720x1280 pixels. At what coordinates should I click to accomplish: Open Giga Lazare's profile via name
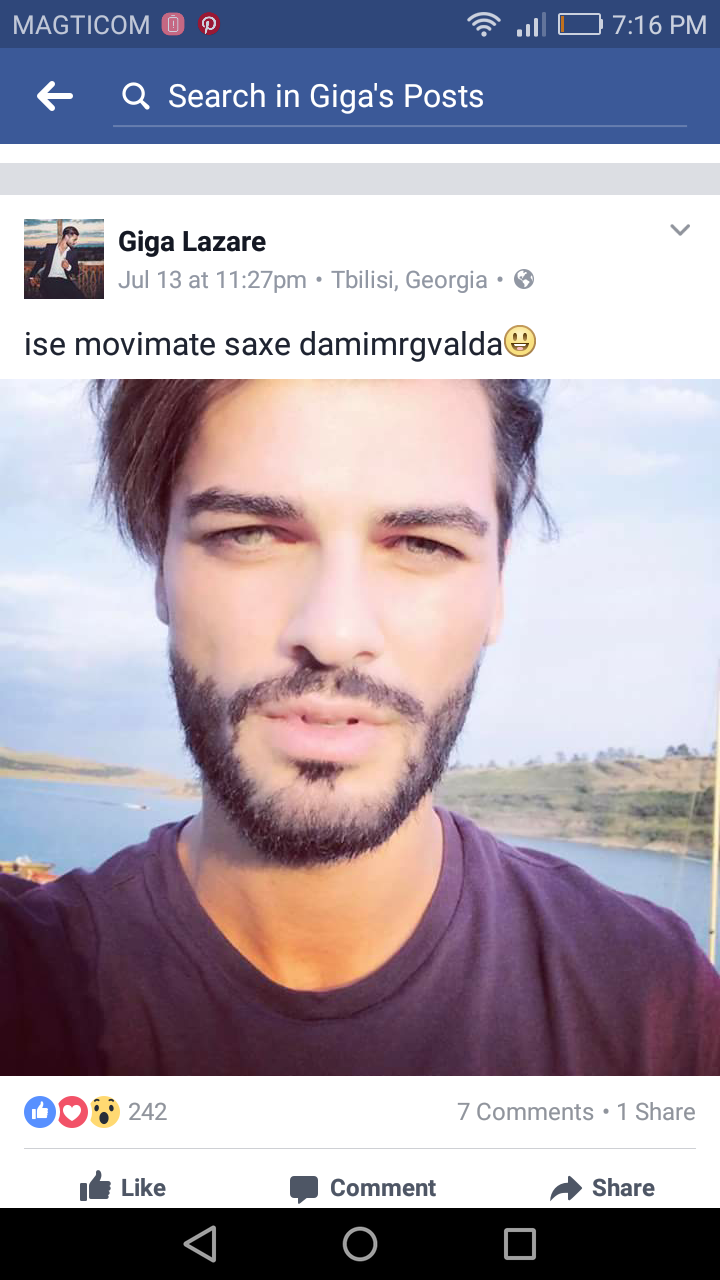click(x=192, y=242)
